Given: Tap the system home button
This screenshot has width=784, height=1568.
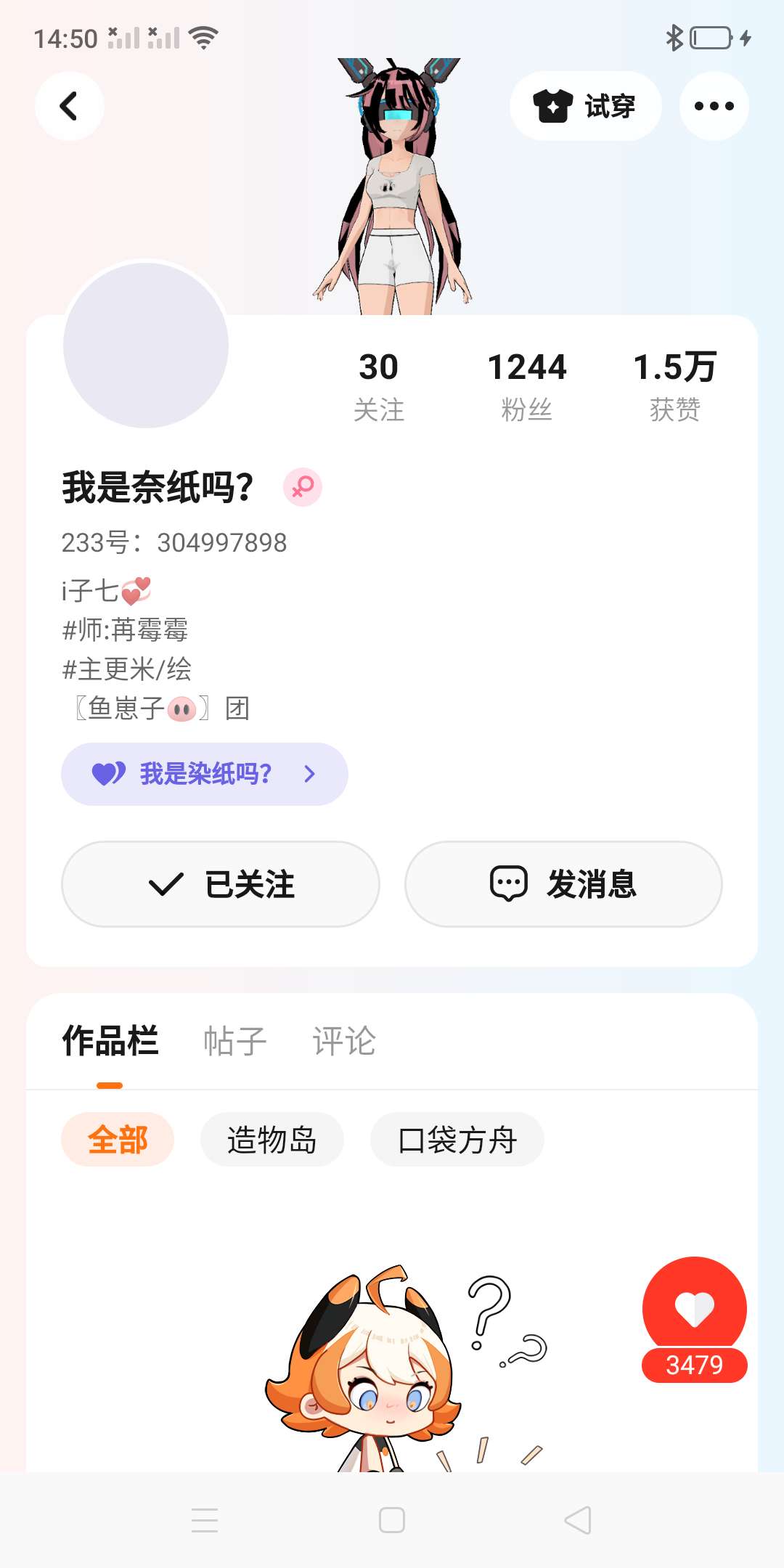Looking at the screenshot, I should pos(392,1520).
